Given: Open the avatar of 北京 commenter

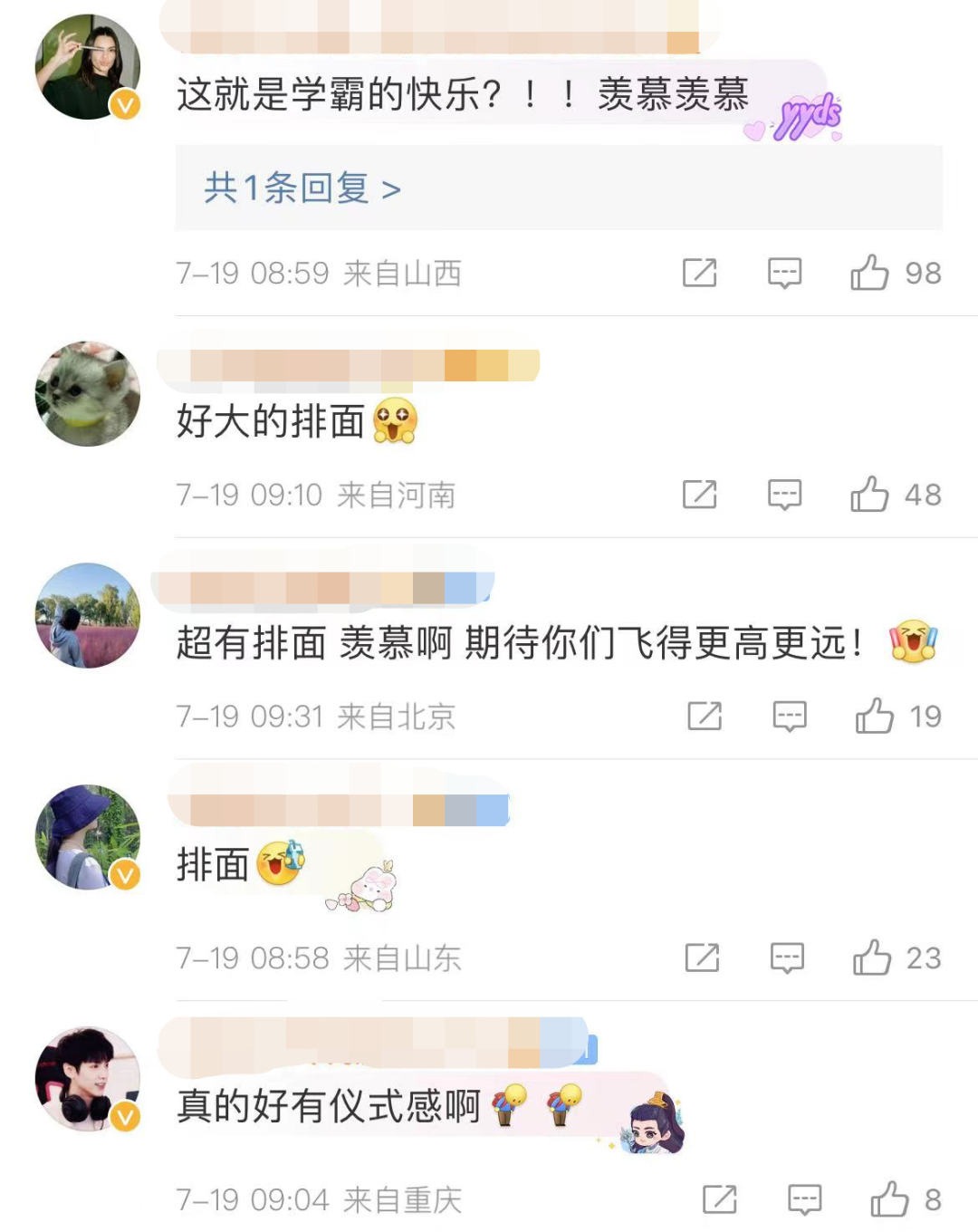Looking at the screenshot, I should click(88, 616).
